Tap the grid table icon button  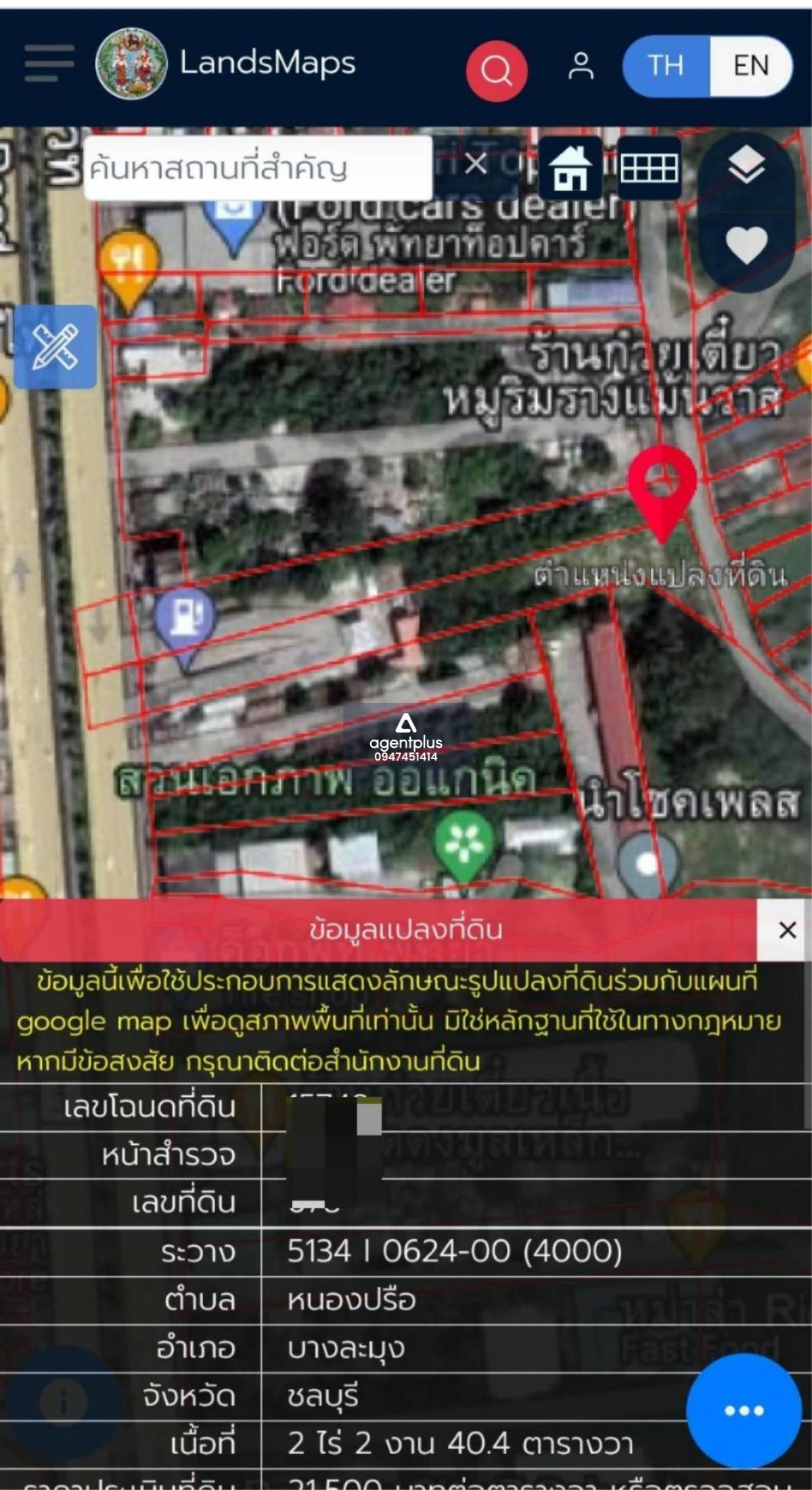(x=649, y=168)
